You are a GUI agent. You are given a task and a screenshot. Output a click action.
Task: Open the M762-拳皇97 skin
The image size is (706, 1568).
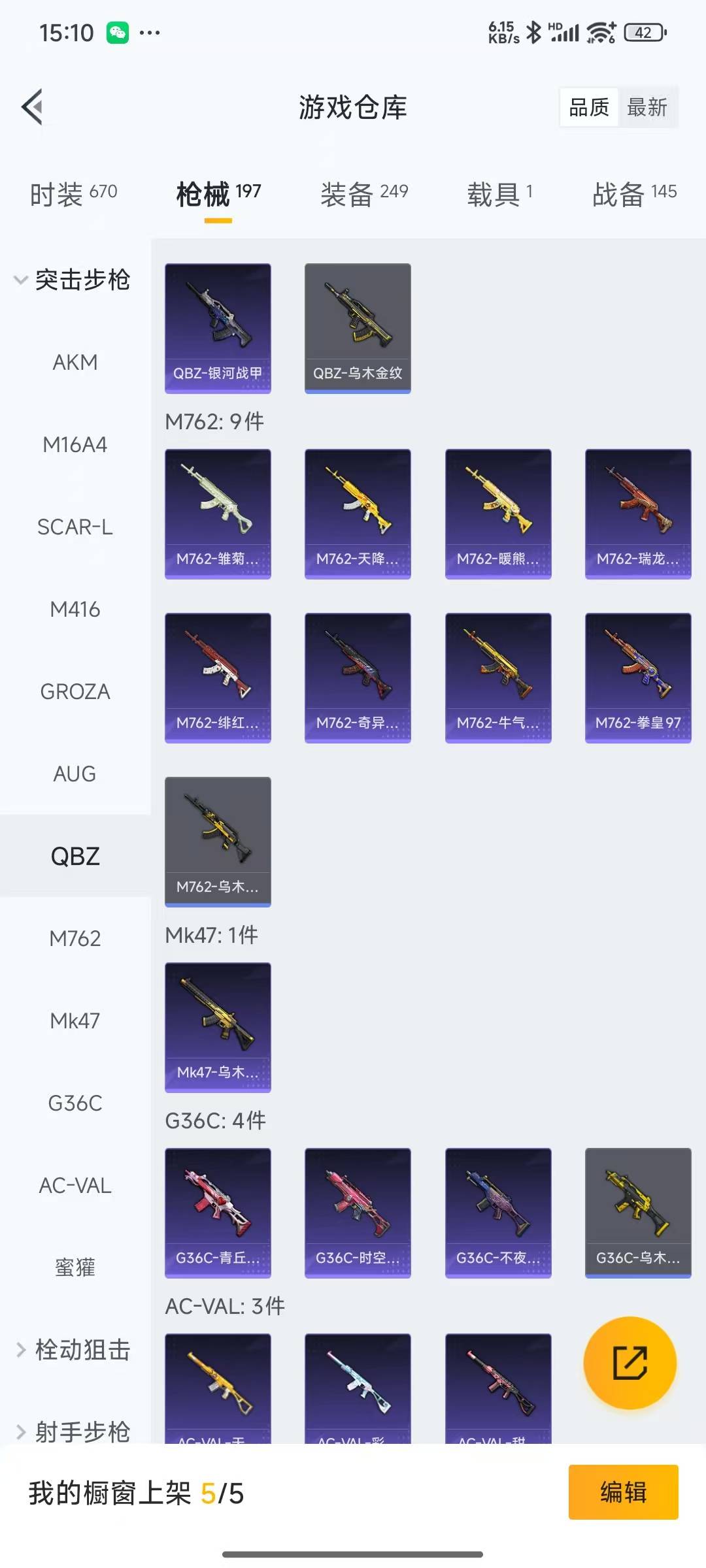click(637, 678)
